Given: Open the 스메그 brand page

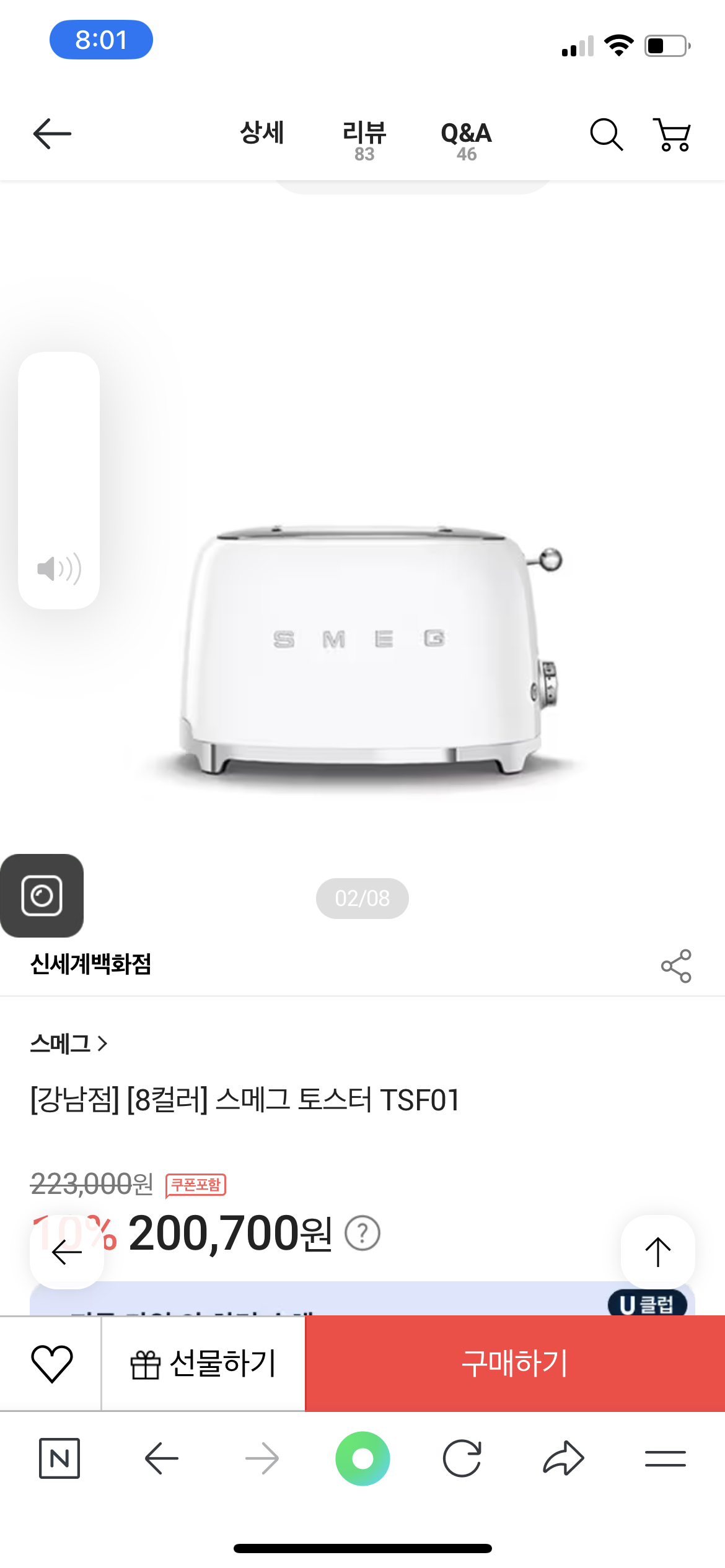Looking at the screenshot, I should [69, 1044].
